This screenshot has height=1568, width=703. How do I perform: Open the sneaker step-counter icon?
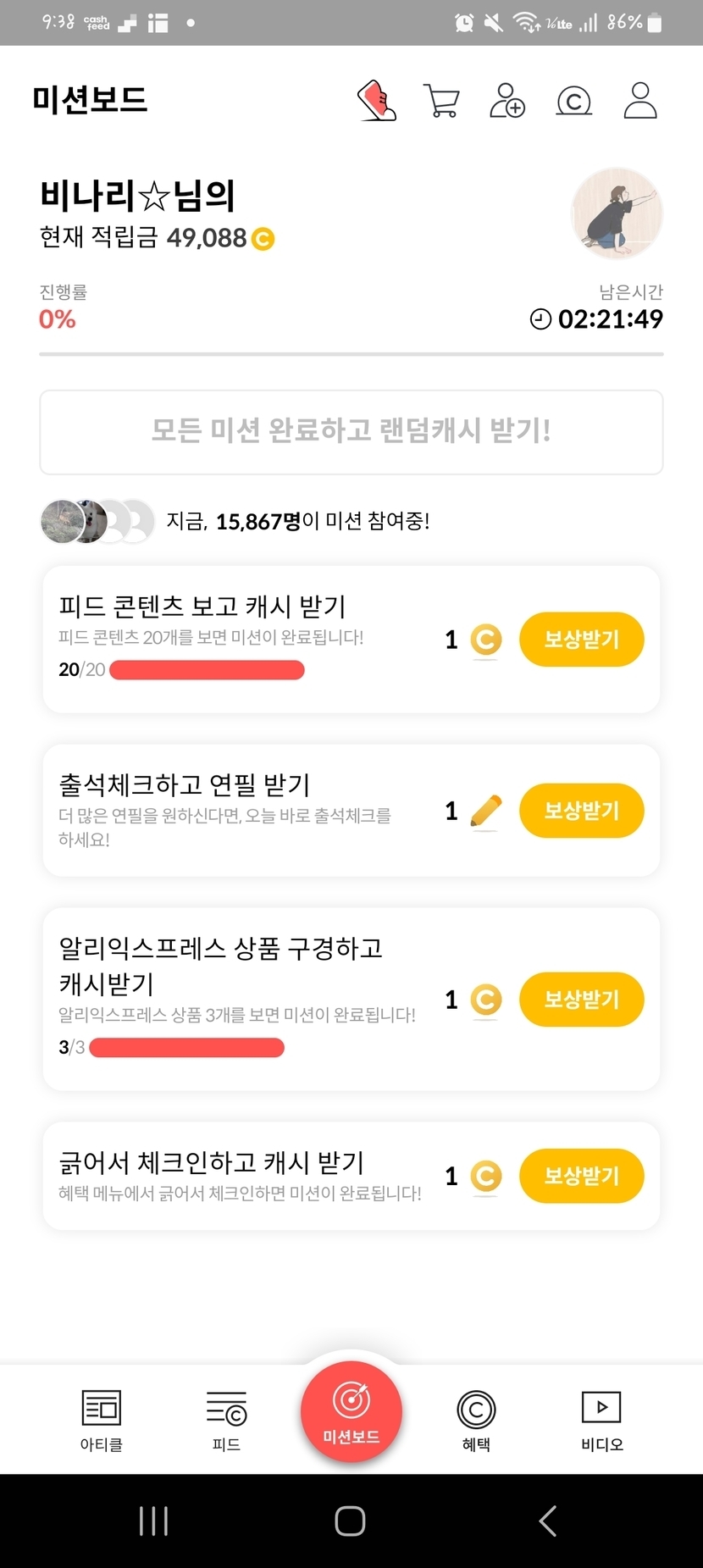[377, 101]
